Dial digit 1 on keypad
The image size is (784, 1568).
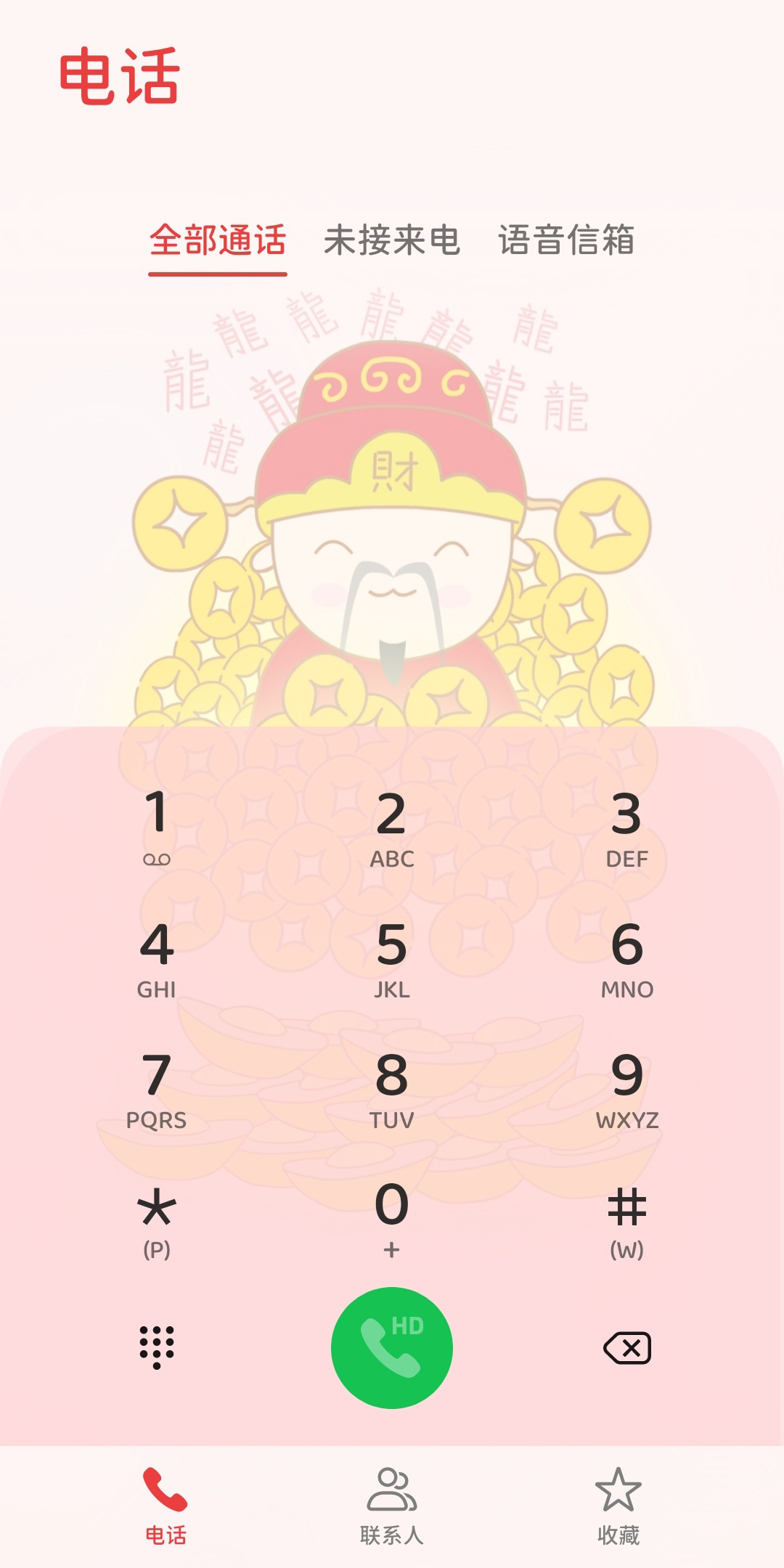tap(157, 828)
